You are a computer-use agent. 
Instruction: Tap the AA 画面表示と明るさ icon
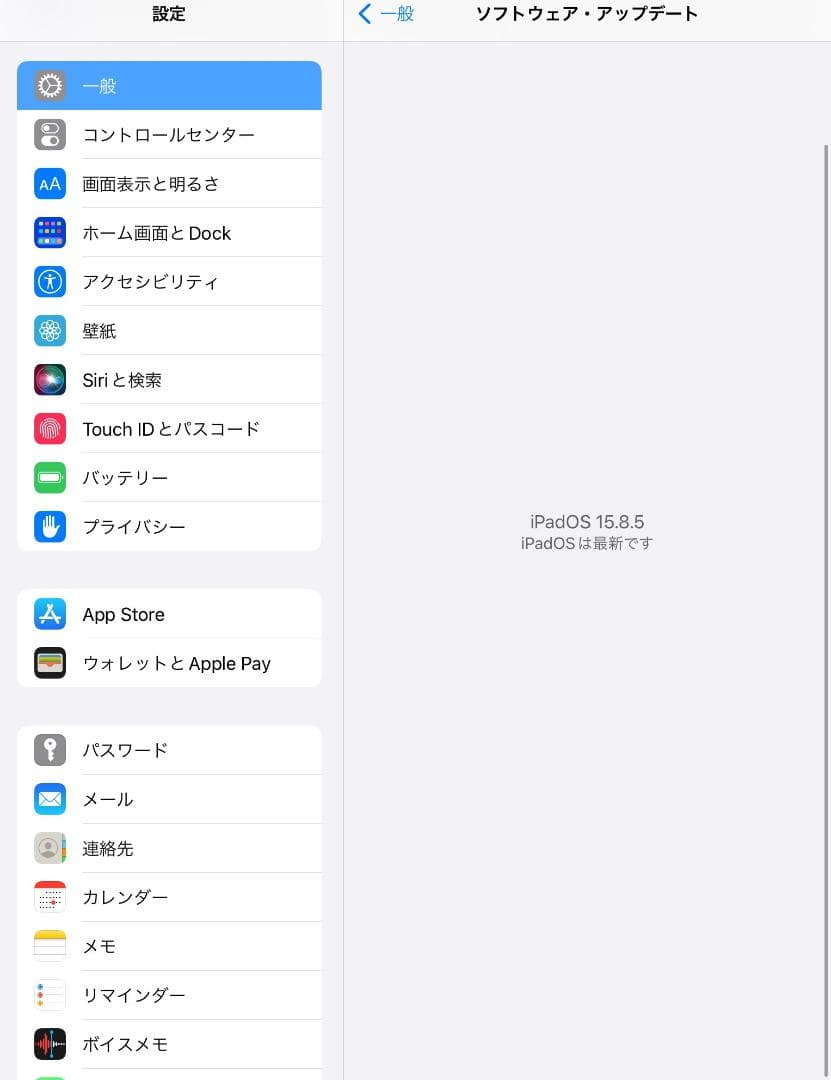pos(49,183)
